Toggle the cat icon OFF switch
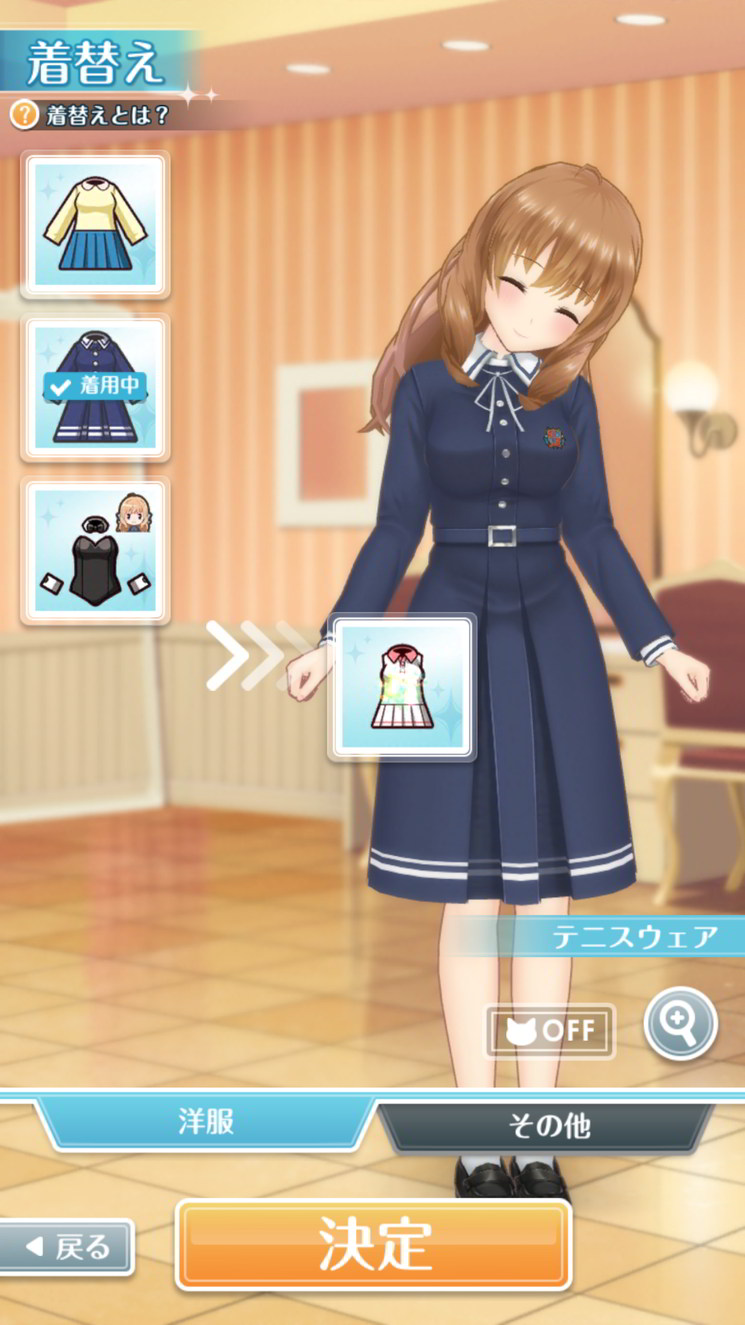This screenshot has width=745, height=1325. pos(551,1031)
